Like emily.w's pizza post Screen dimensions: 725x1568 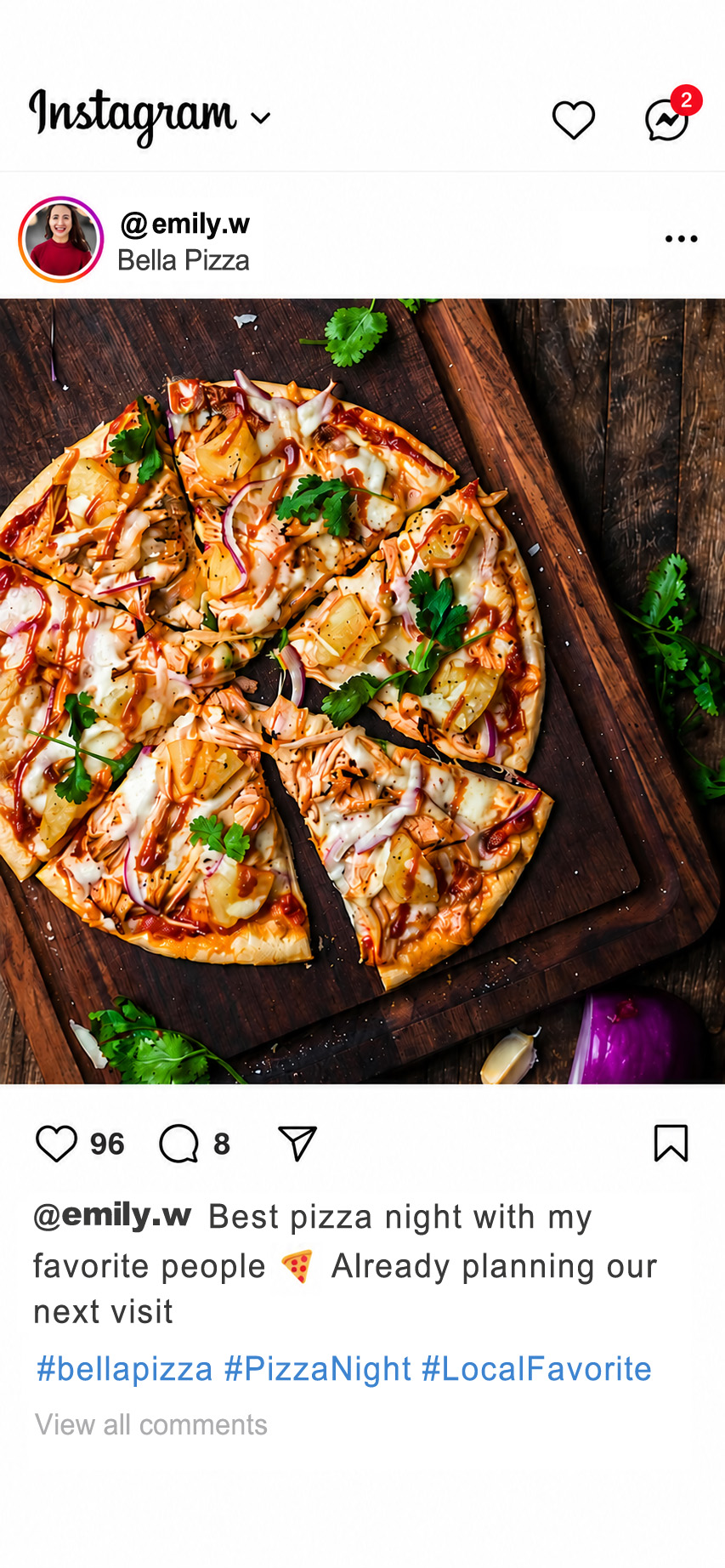[x=57, y=1144]
